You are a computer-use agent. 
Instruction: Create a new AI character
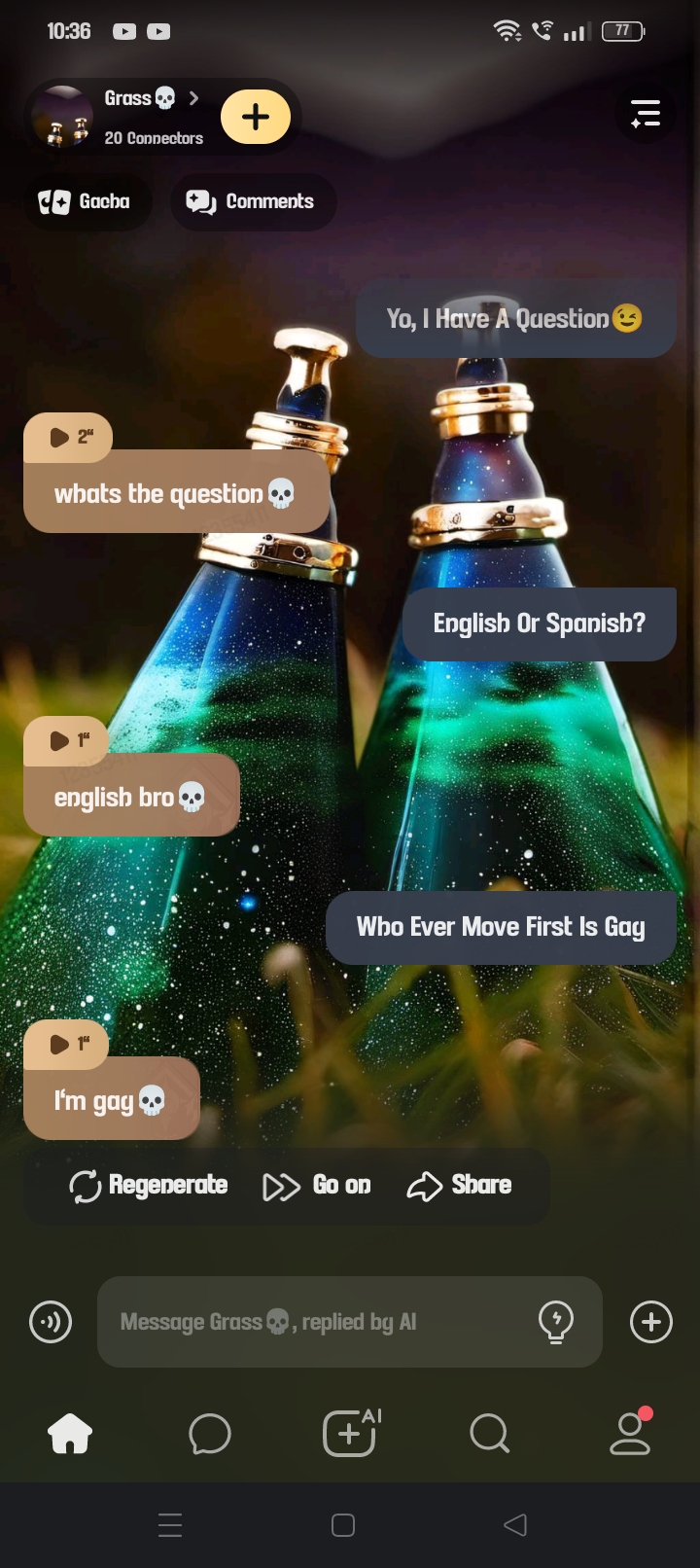(x=350, y=1433)
